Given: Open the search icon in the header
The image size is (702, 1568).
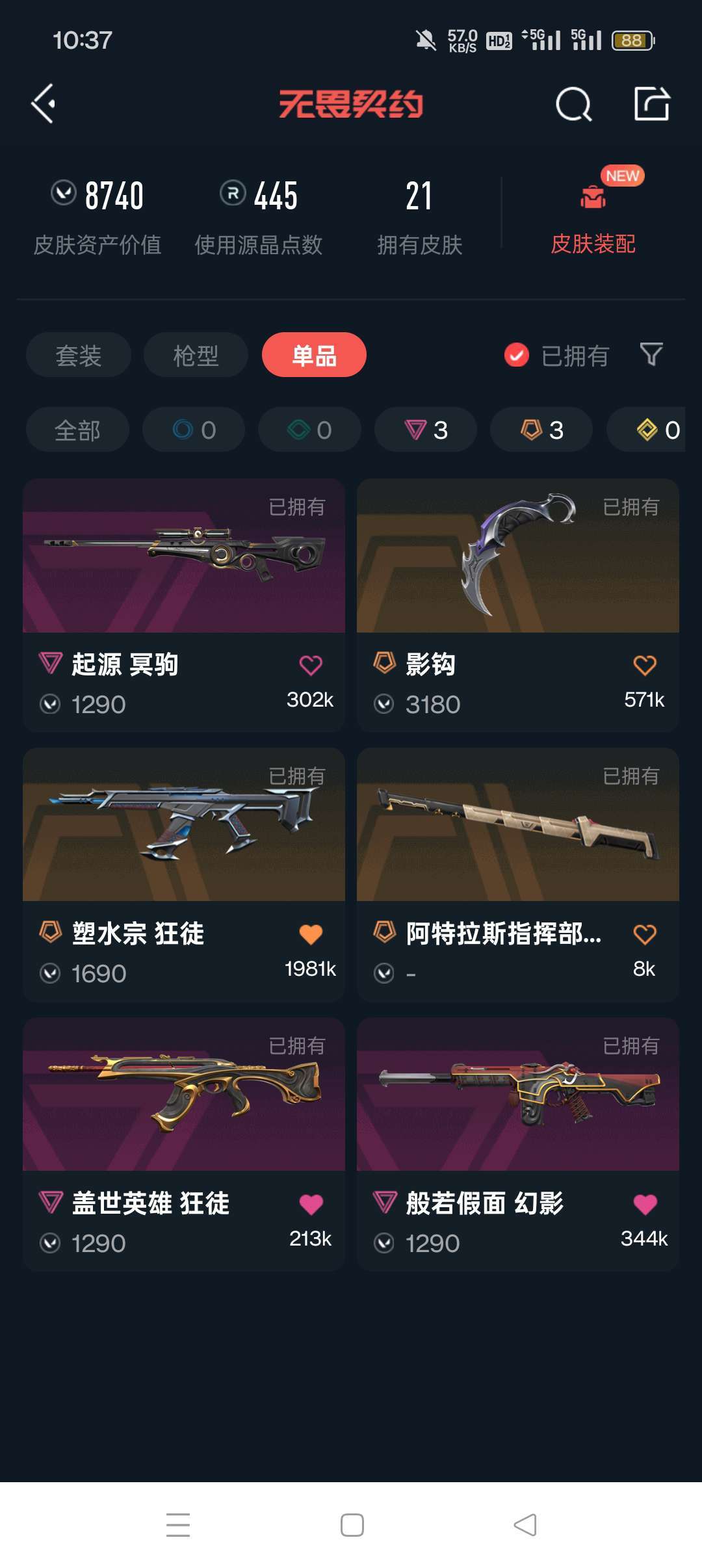Looking at the screenshot, I should pyautogui.click(x=573, y=104).
